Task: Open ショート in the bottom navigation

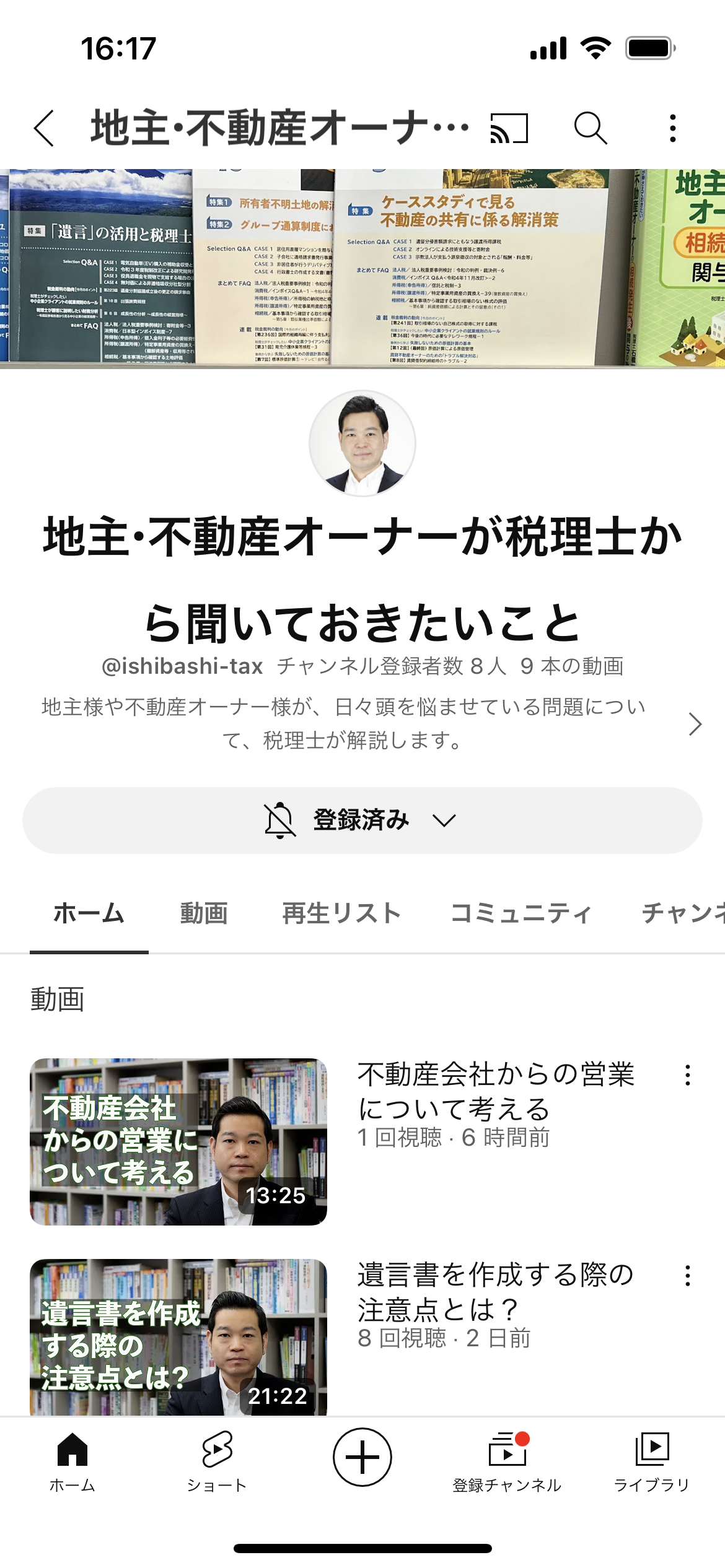Action: click(217, 1461)
